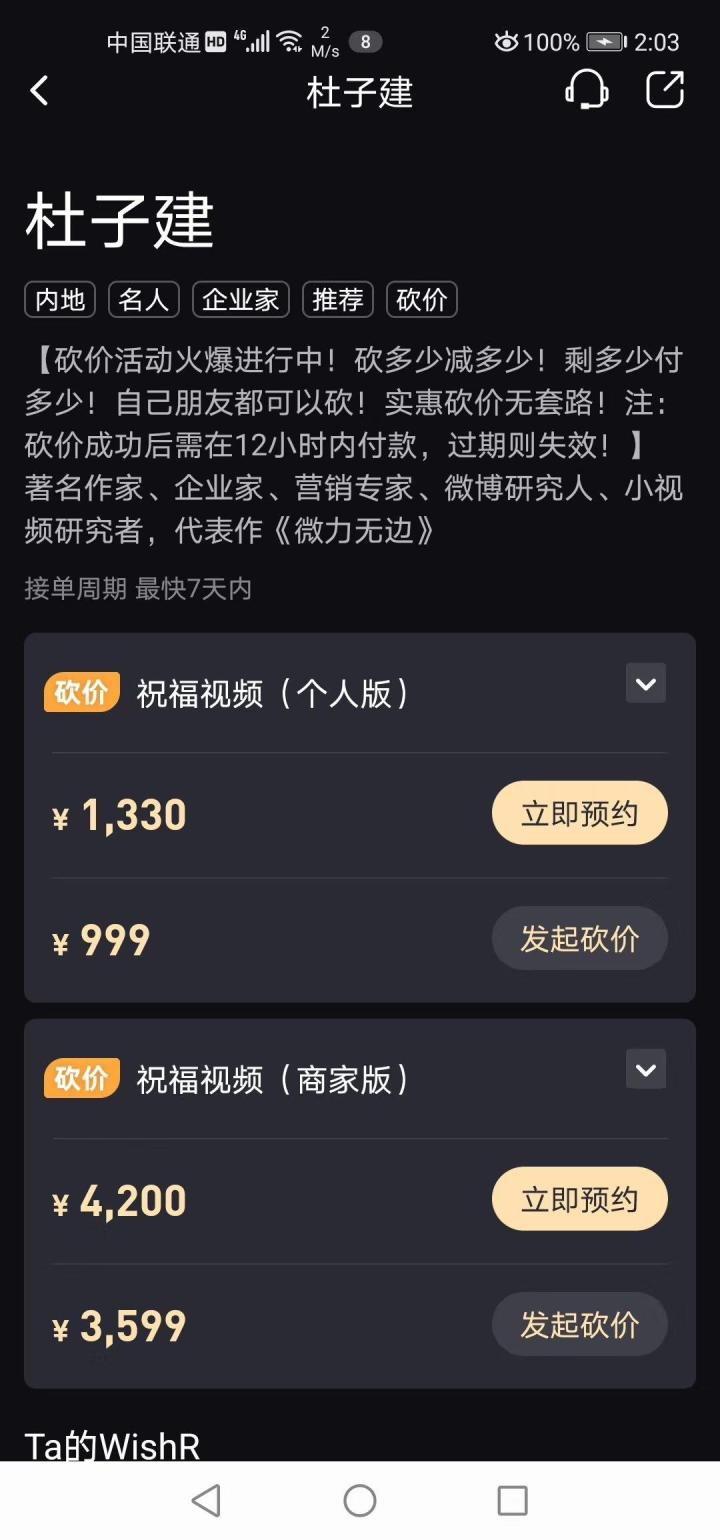Tap the network speed indicator showing 8
This screenshot has width=720, height=1540.
pyautogui.click(x=365, y=41)
